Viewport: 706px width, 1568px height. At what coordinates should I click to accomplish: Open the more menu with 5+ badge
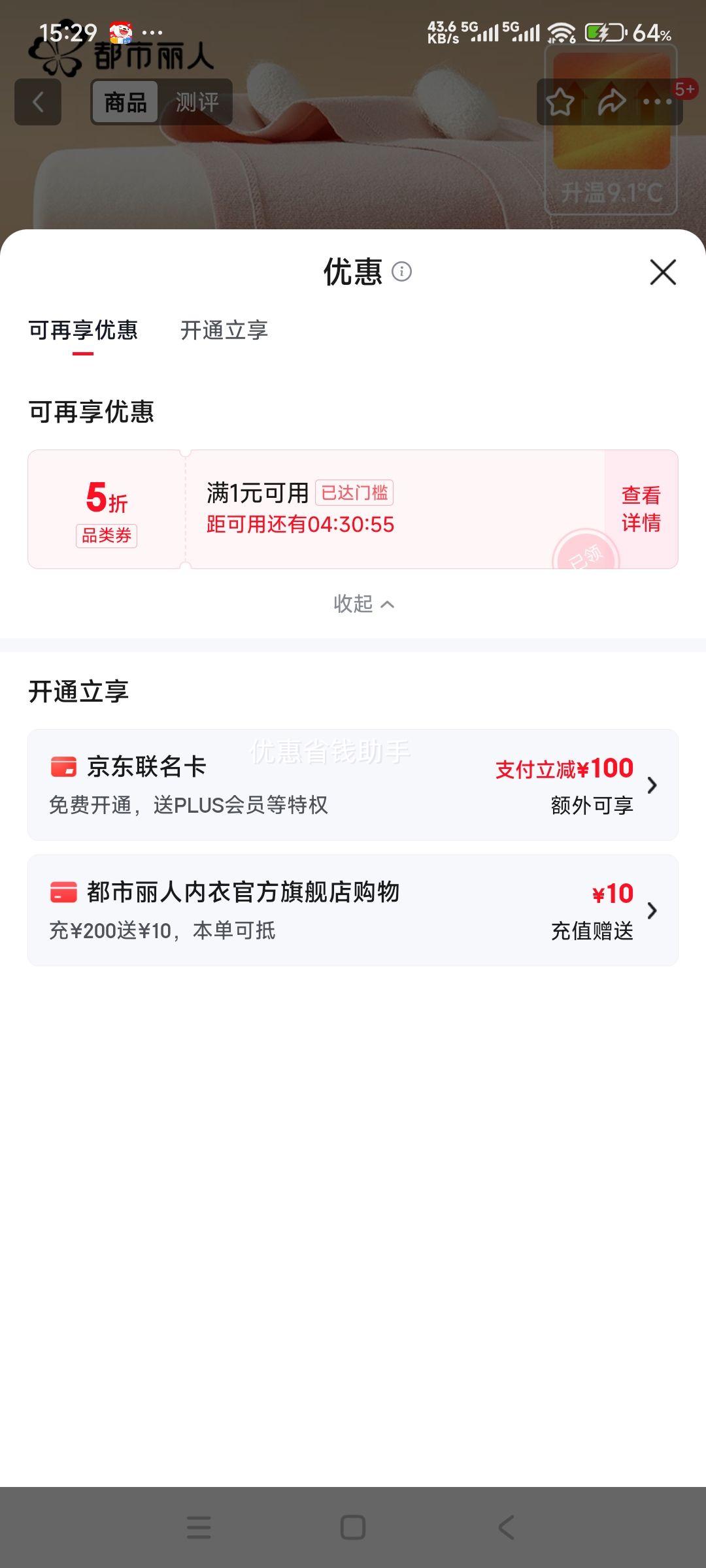tap(657, 103)
